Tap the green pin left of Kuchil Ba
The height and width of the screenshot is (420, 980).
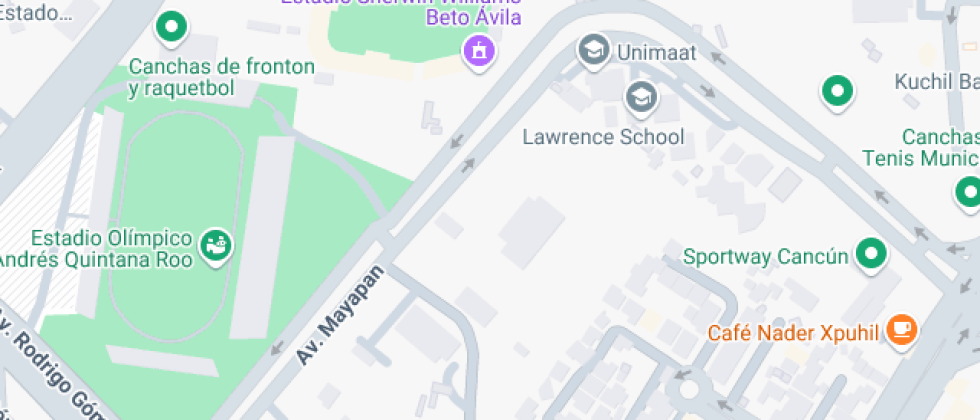837,92
